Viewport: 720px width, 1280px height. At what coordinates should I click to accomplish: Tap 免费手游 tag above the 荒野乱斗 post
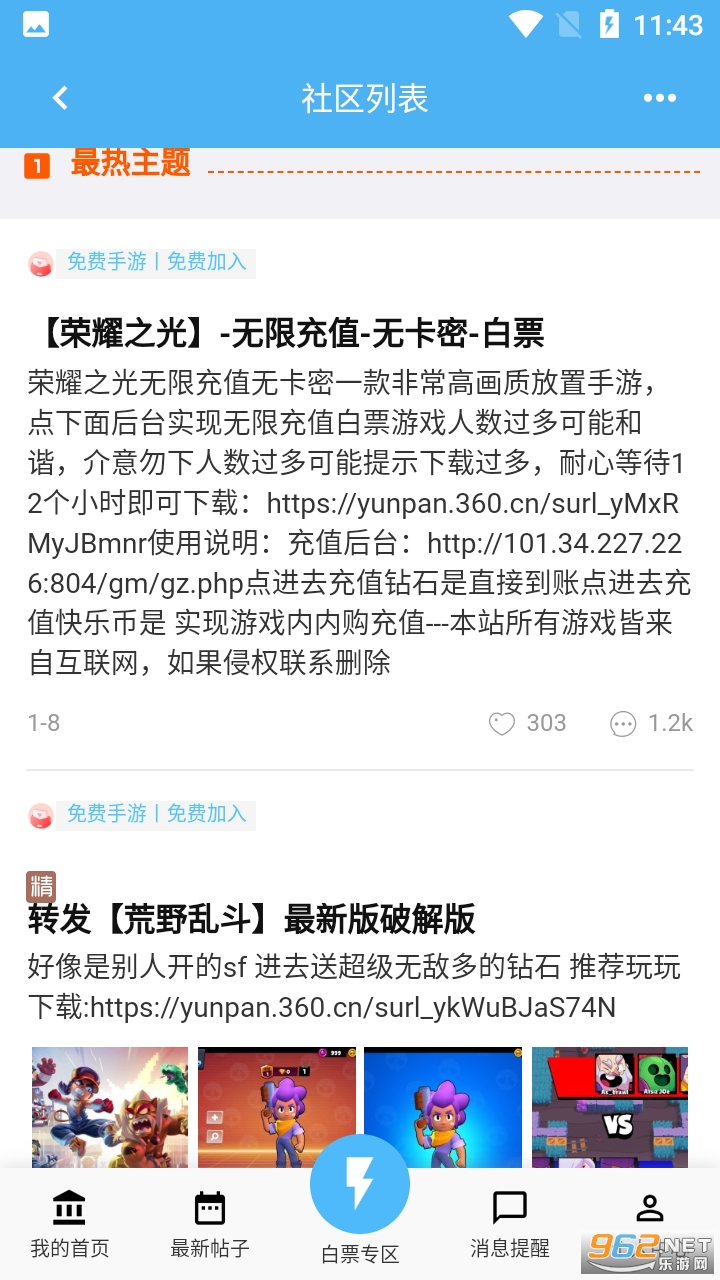tap(107, 814)
